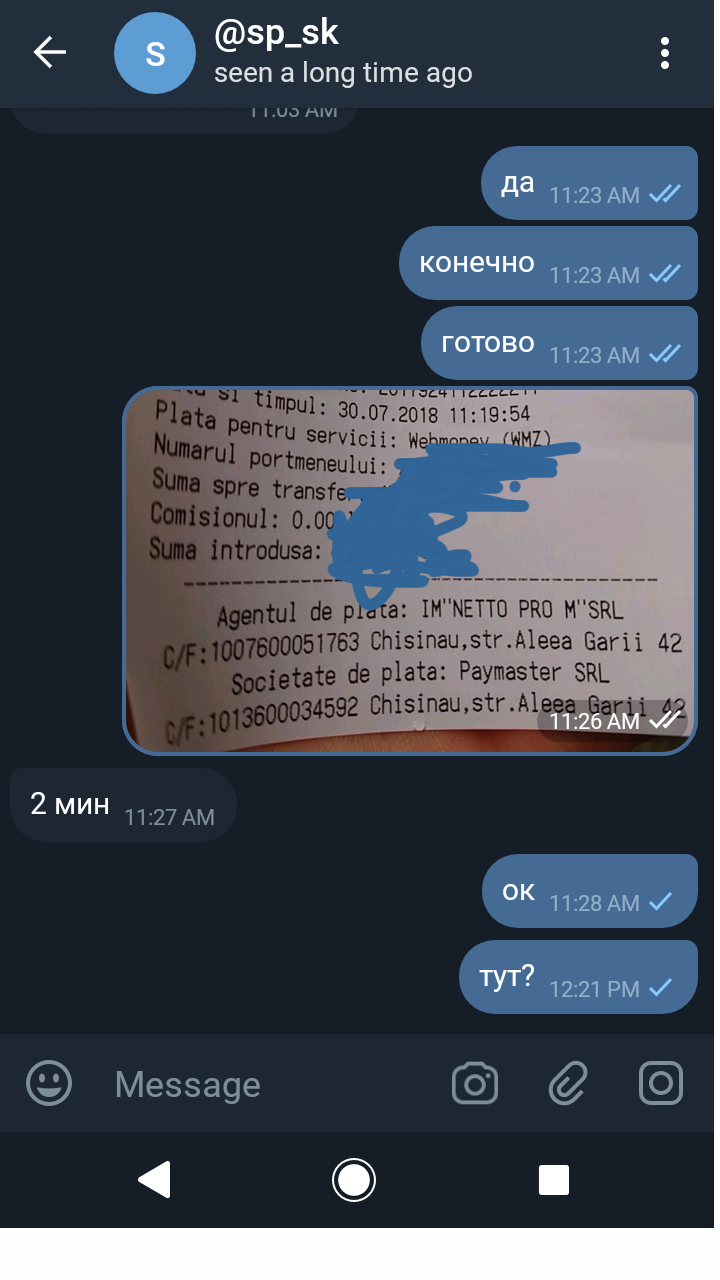Open the @sp_sk profile header
This screenshot has width=720, height=1280.
(343, 54)
